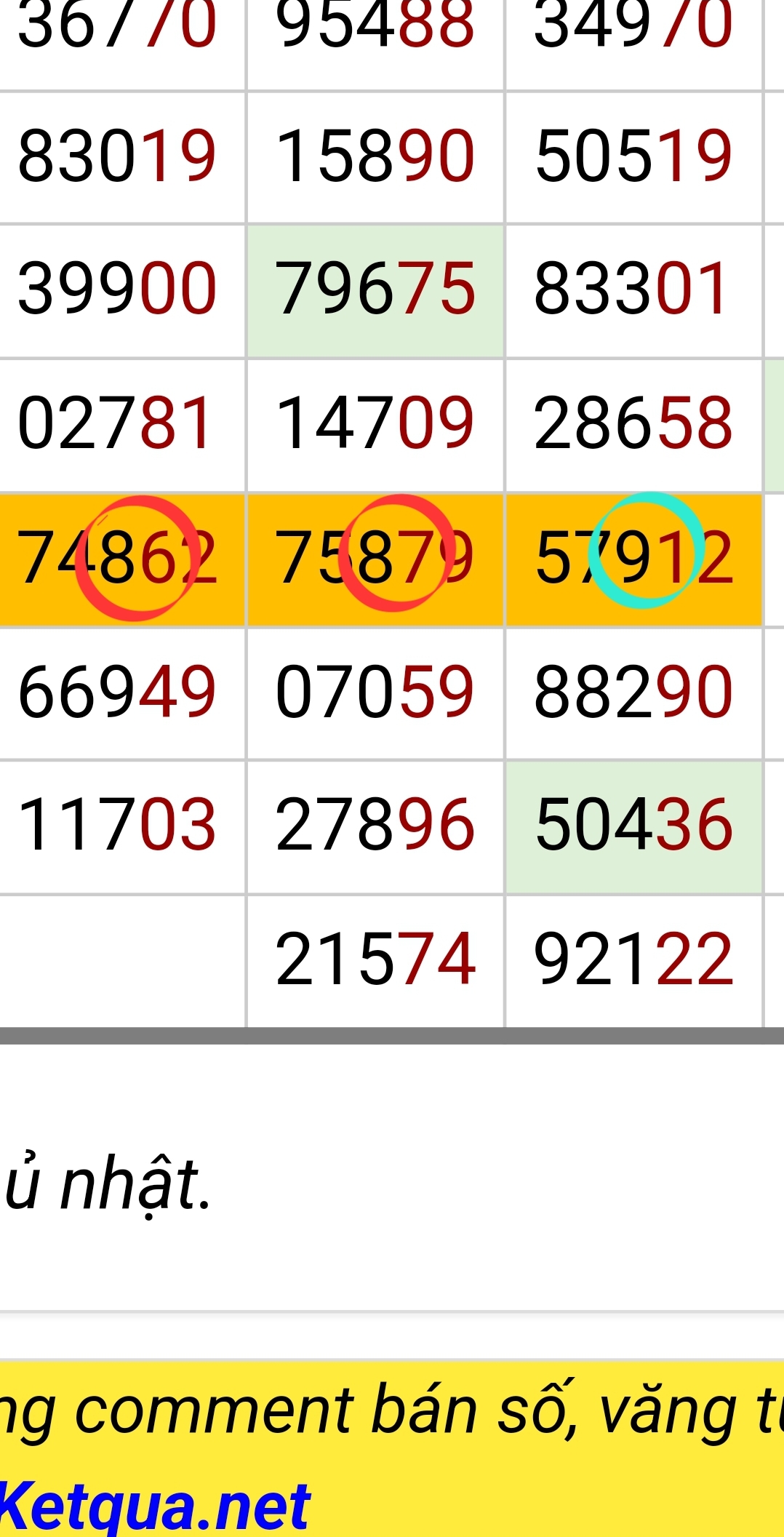Viewport: 784px width, 1537px height.
Task: Open the Ketqua.net link
Action: pos(155,1507)
